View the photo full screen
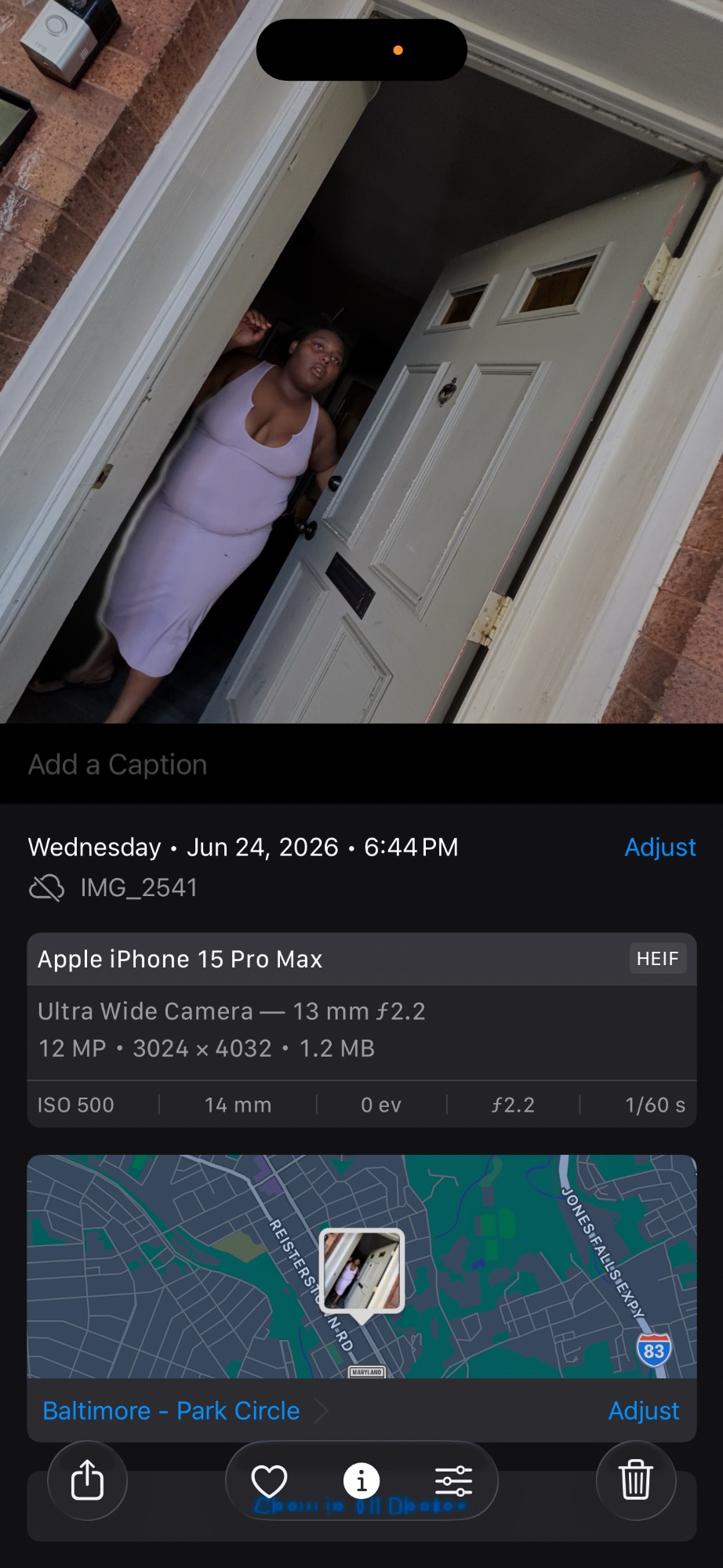Viewport: 723px width, 1568px height. pyautogui.click(x=361, y=361)
